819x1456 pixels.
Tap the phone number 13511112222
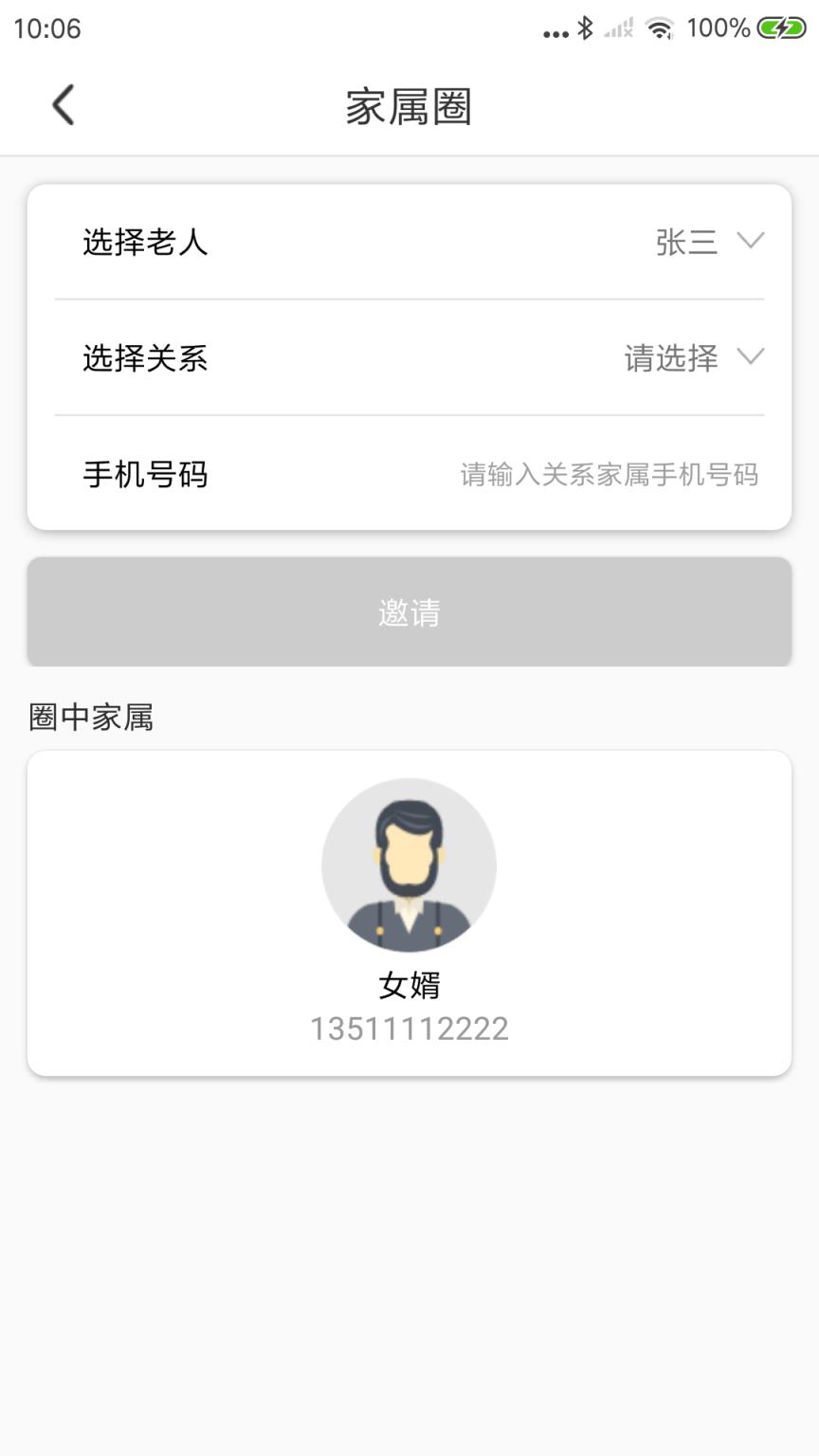coord(409,1028)
